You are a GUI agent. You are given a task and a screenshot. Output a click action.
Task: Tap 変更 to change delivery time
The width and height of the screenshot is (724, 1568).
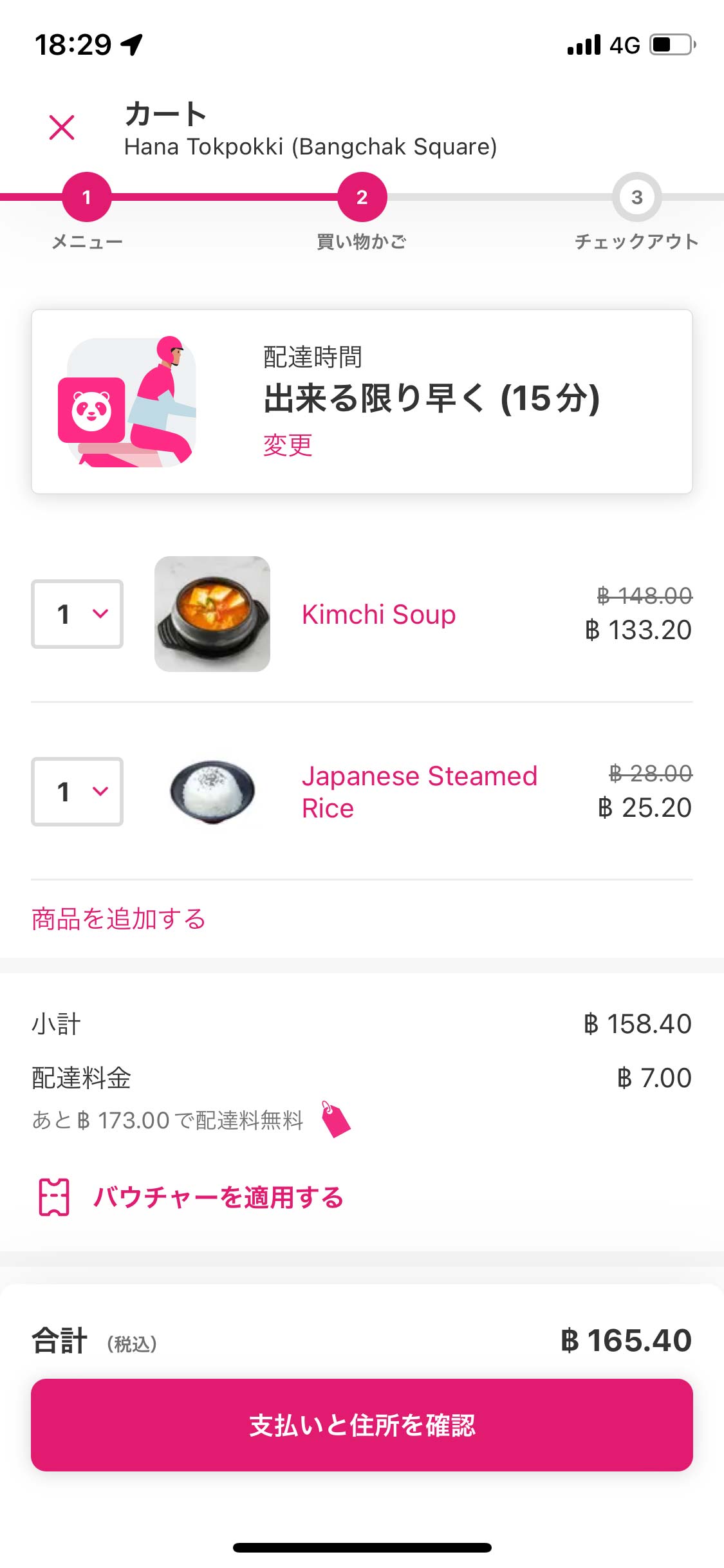pyautogui.click(x=288, y=445)
